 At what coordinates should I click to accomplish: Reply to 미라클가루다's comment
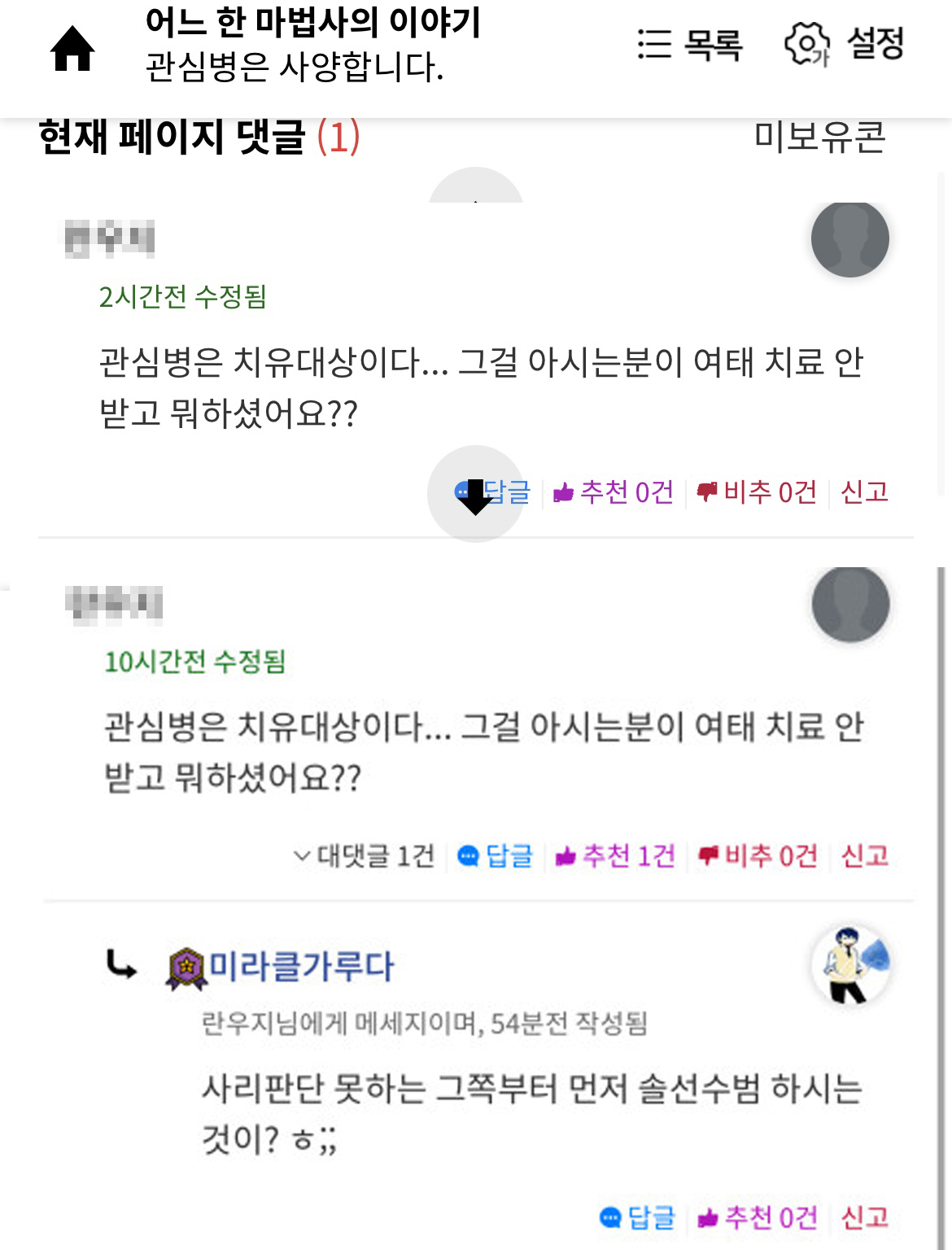pyautogui.click(x=638, y=1217)
